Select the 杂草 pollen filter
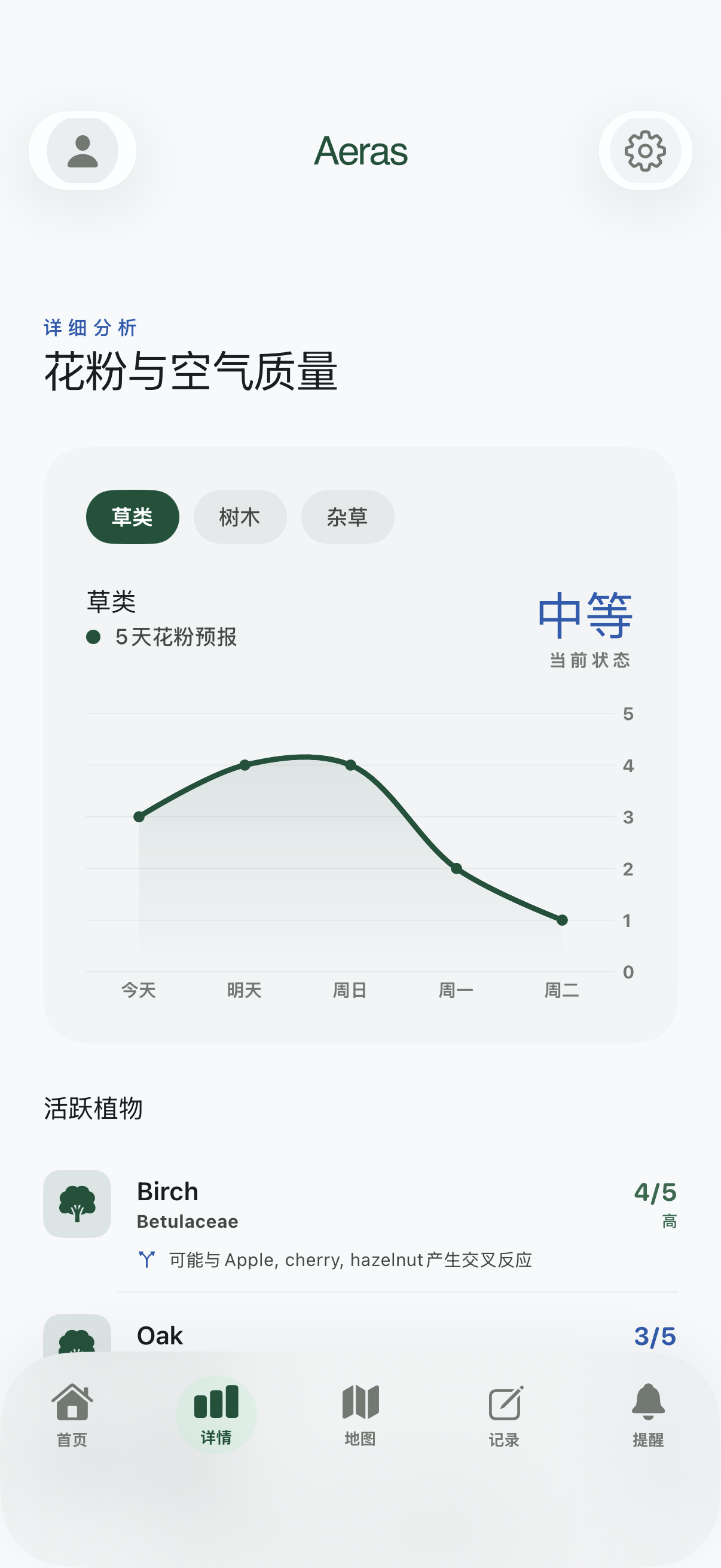This screenshot has width=721, height=1568. 347,516
